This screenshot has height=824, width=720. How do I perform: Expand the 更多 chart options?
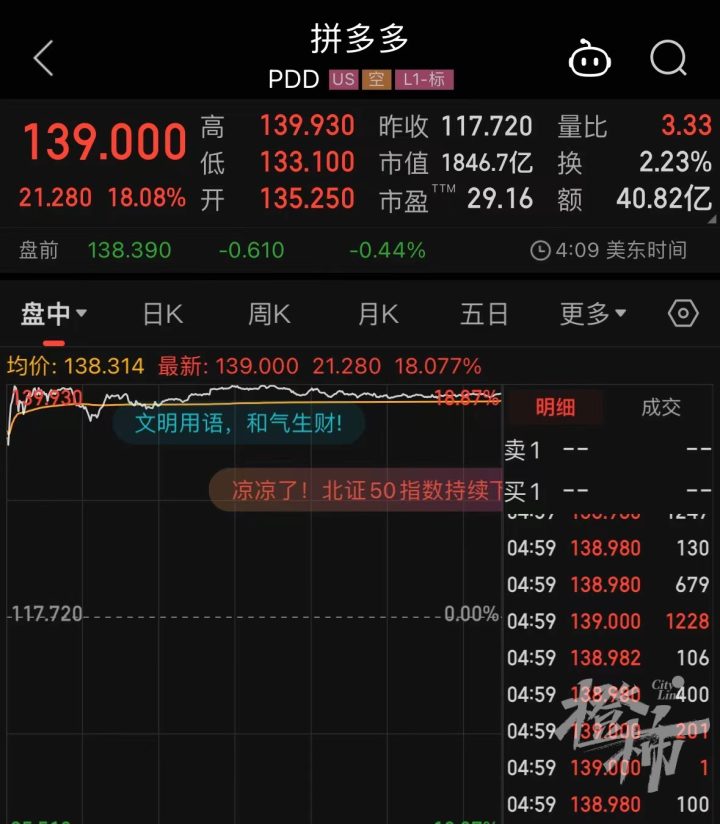(x=593, y=314)
